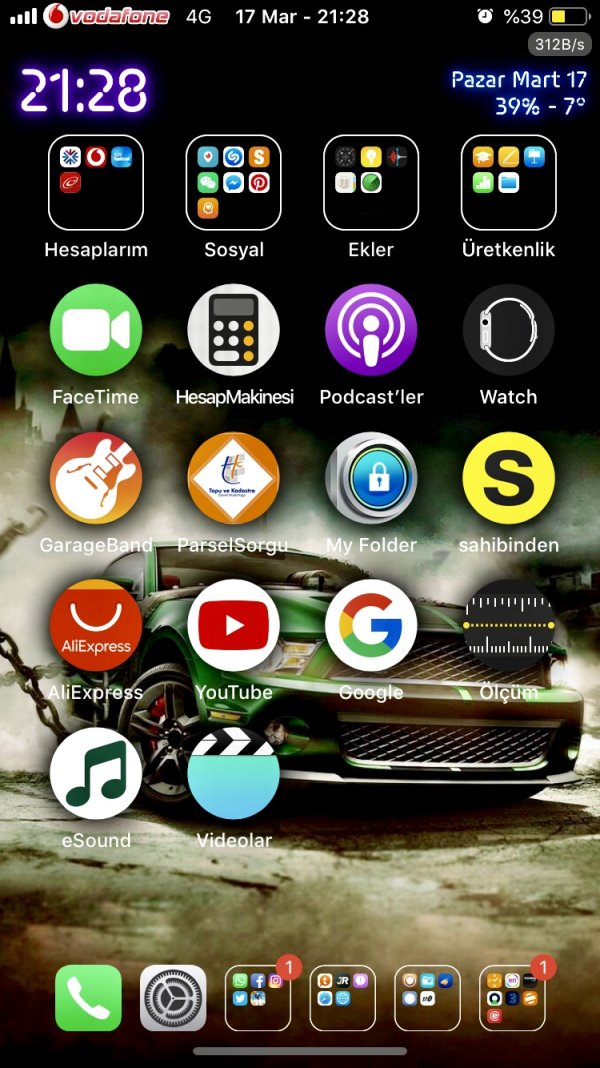Open the Üretkenlik folder
Viewport: 600px width, 1068px height.
508,183
